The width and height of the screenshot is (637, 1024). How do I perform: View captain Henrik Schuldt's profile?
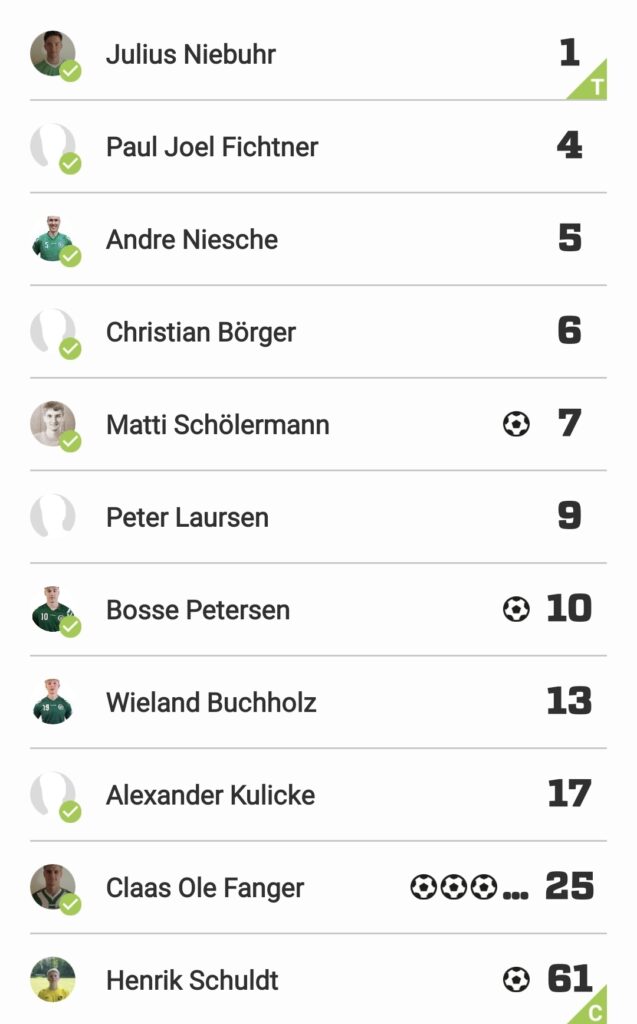pyautogui.click(x=318, y=980)
